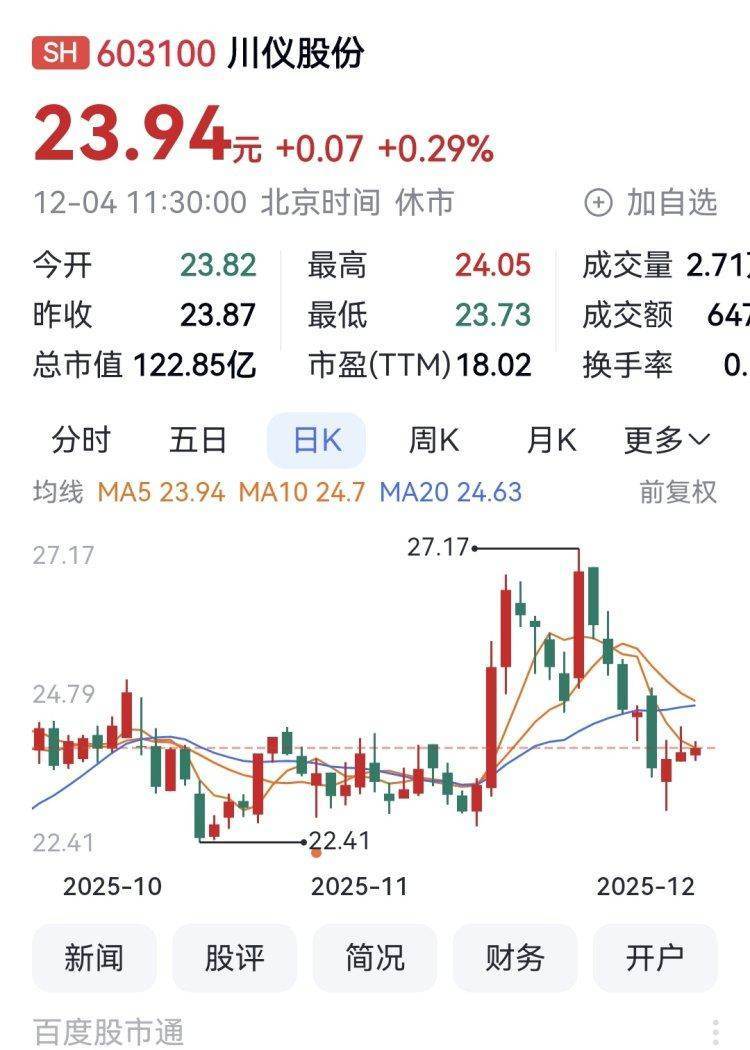The image size is (750, 1050).
Task: Open the 股评 section
Action: [234, 958]
